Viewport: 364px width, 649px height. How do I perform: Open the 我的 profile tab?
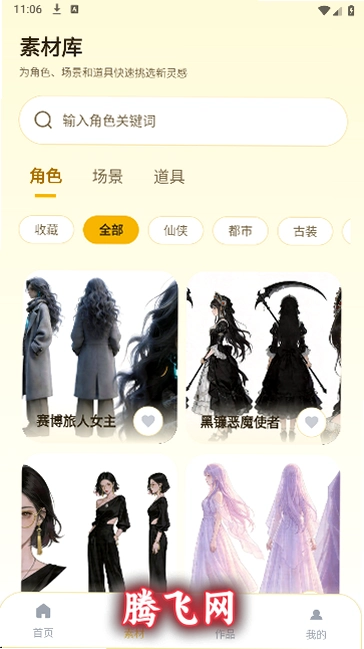[316, 622]
